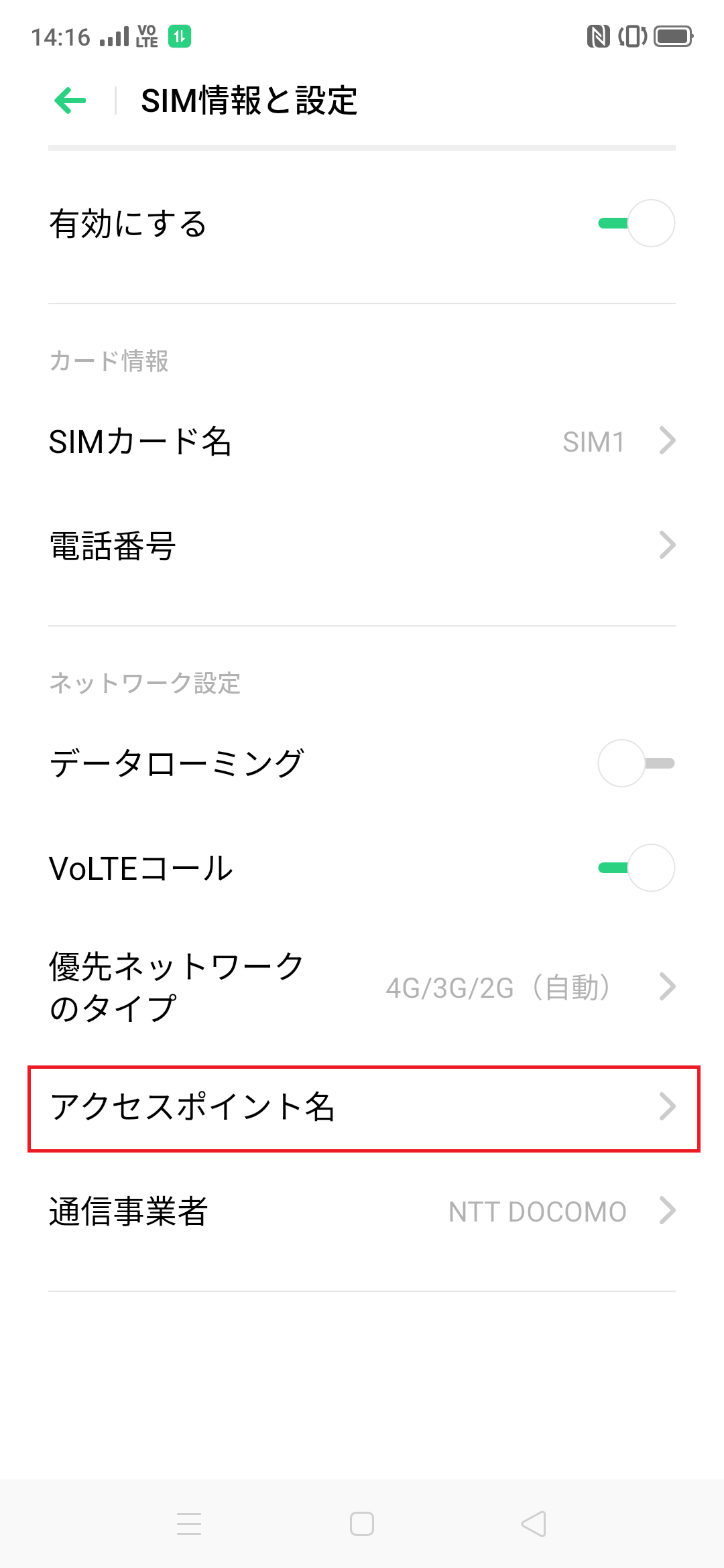Tap the vibration mode status icon

click(x=633, y=37)
